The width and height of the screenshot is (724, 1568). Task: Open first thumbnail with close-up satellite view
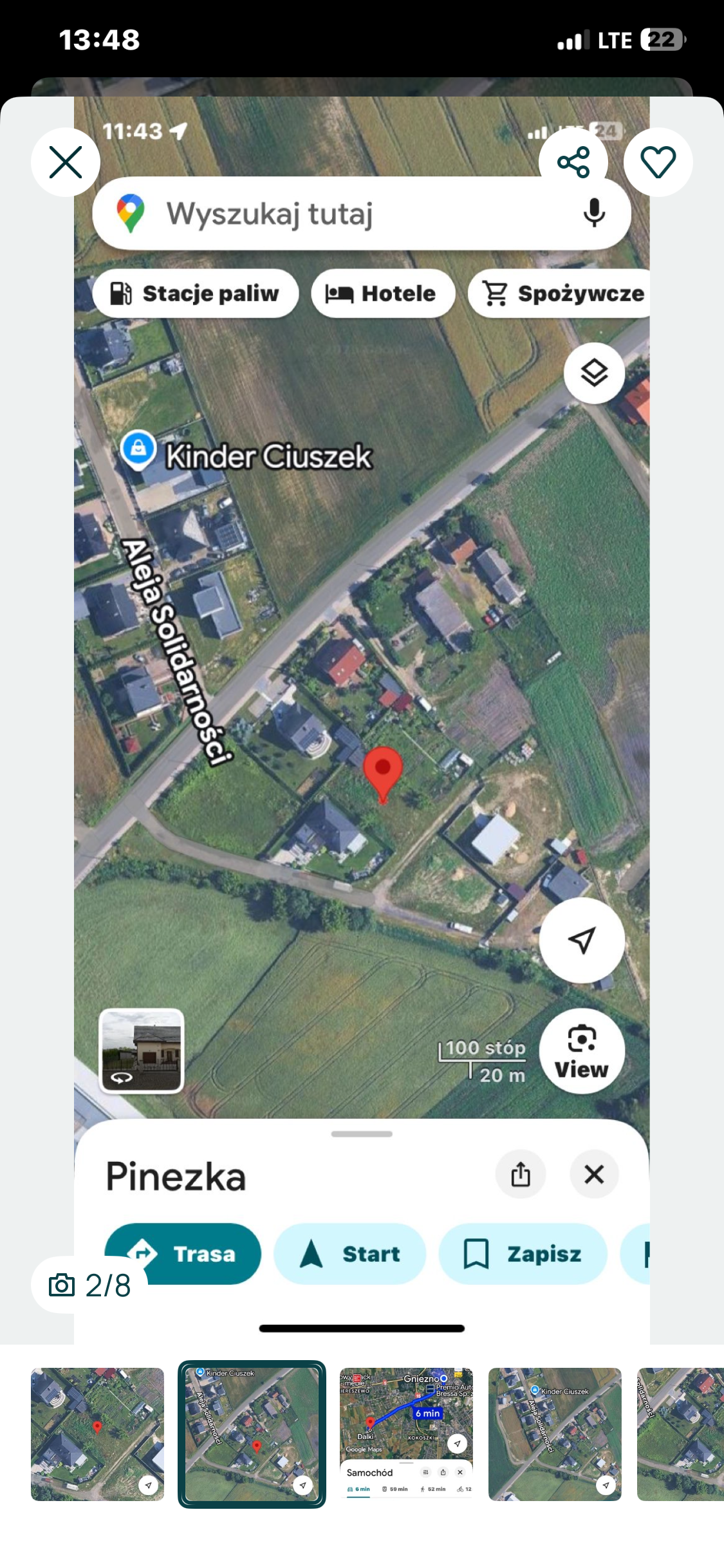pyautogui.click(x=98, y=1434)
